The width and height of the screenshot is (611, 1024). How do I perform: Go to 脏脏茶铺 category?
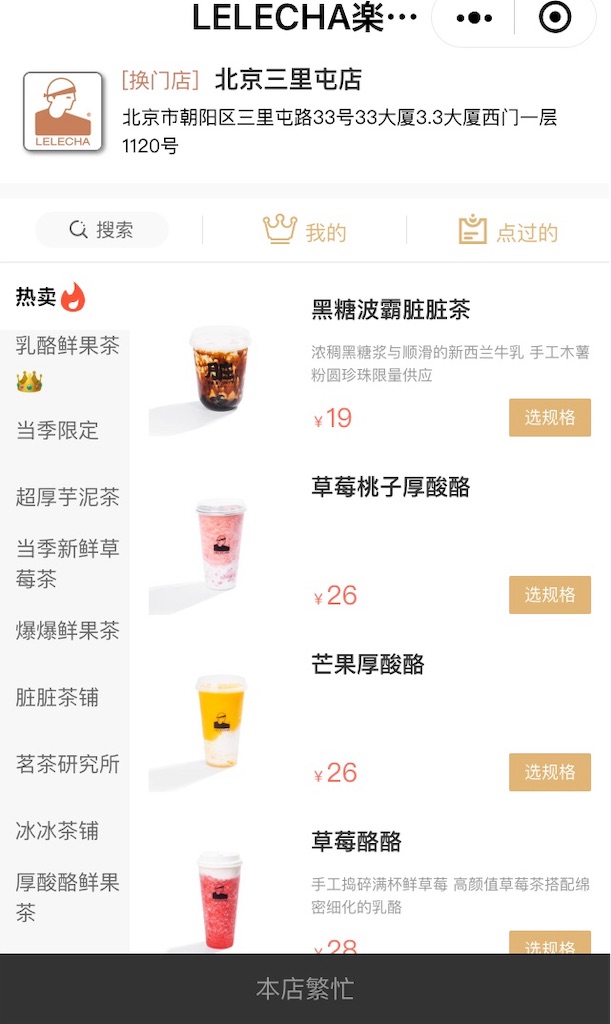57,697
